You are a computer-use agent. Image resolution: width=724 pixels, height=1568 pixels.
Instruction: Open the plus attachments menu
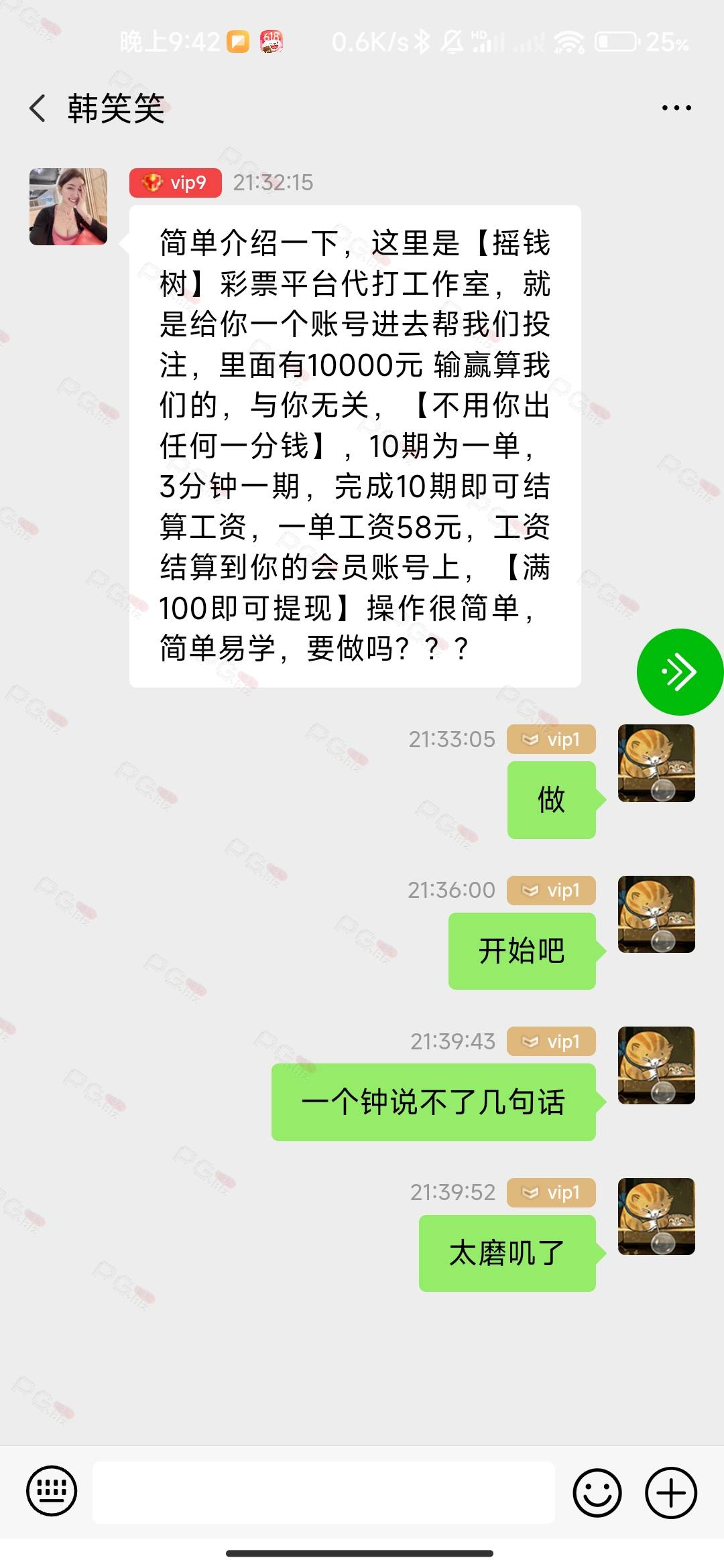[671, 1492]
